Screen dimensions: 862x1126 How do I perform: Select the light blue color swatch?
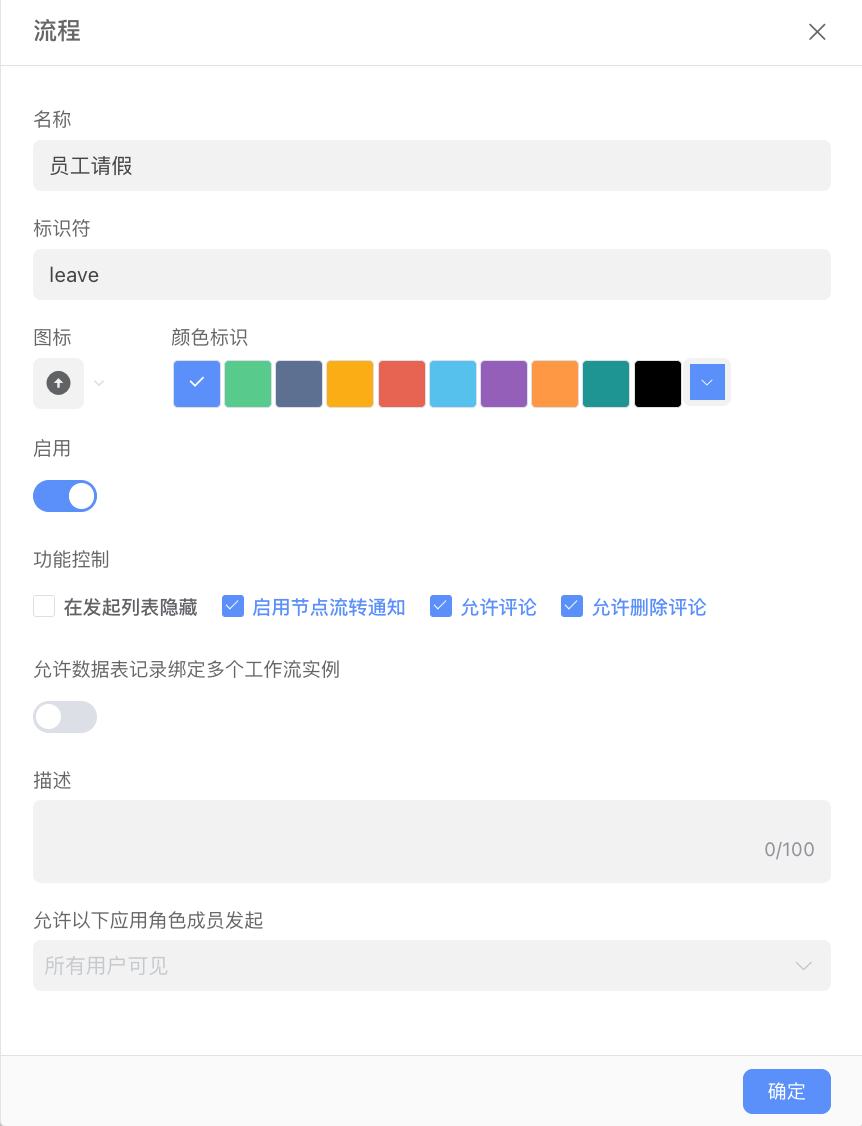452,383
